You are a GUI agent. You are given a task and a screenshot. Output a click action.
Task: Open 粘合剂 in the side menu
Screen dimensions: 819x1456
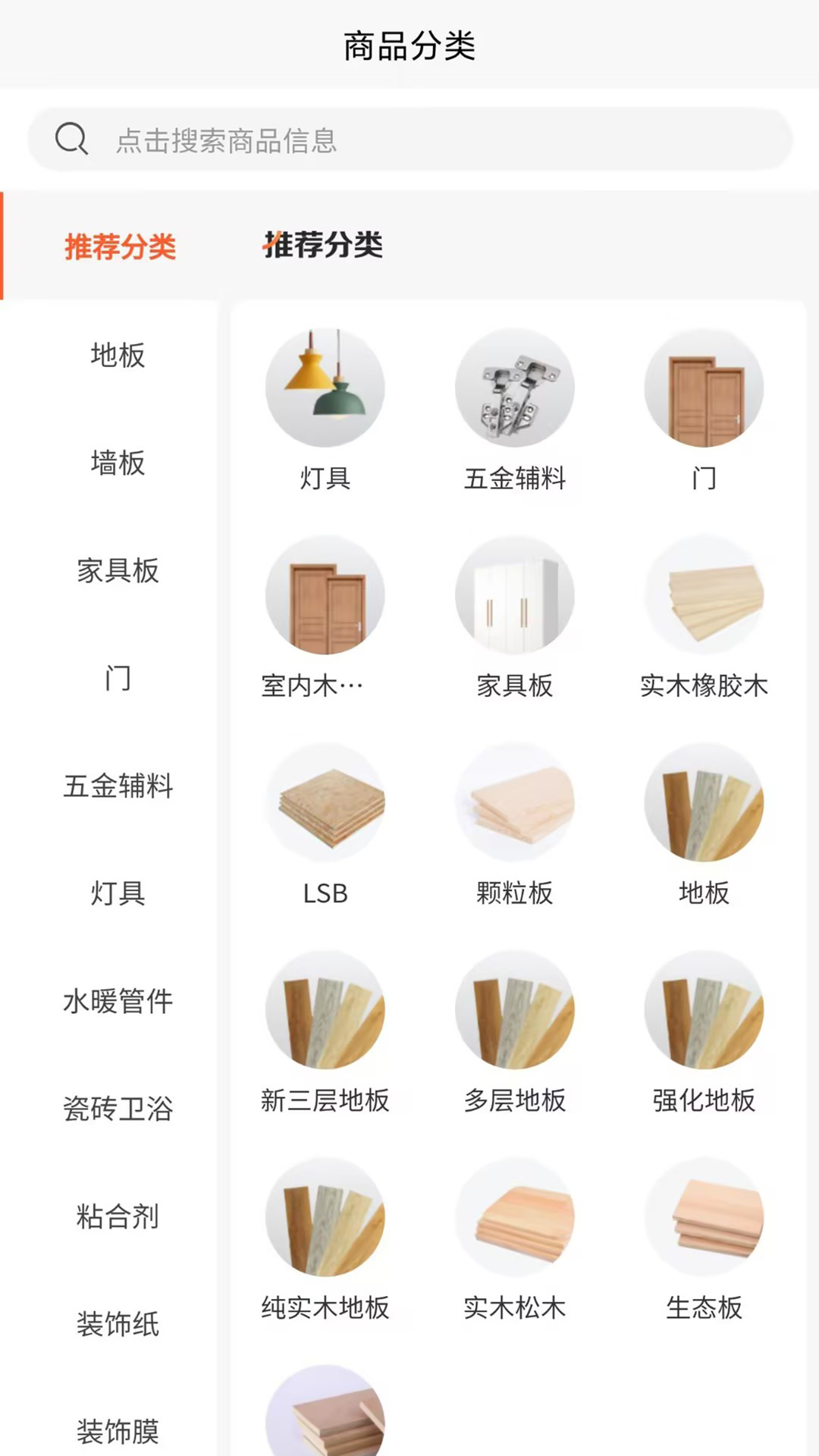click(x=118, y=1216)
